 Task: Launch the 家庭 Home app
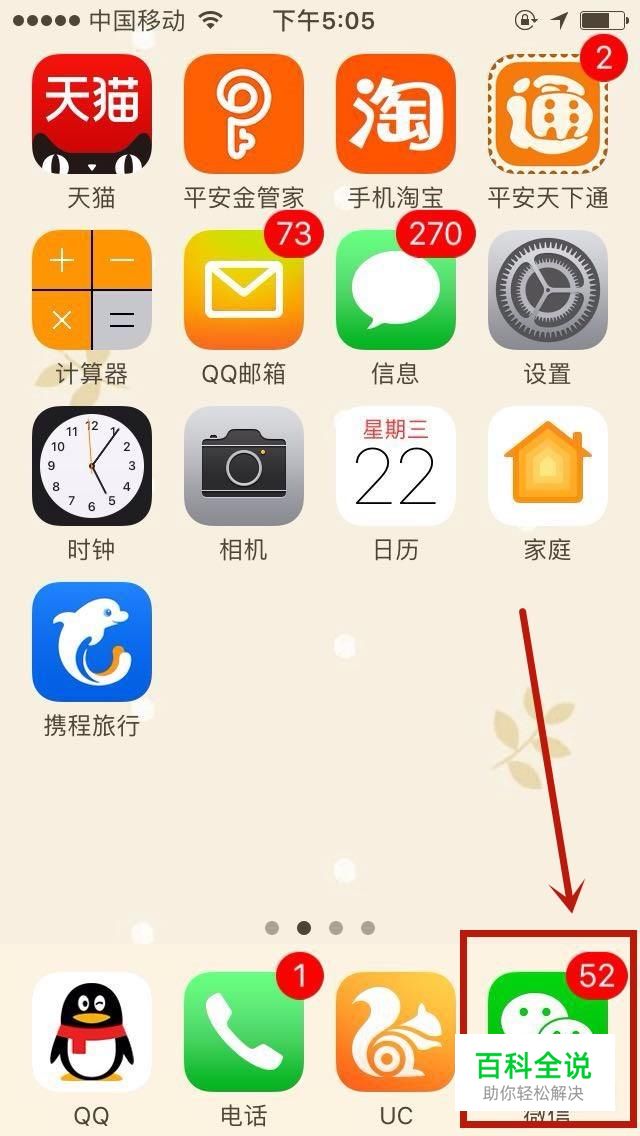coord(548,466)
